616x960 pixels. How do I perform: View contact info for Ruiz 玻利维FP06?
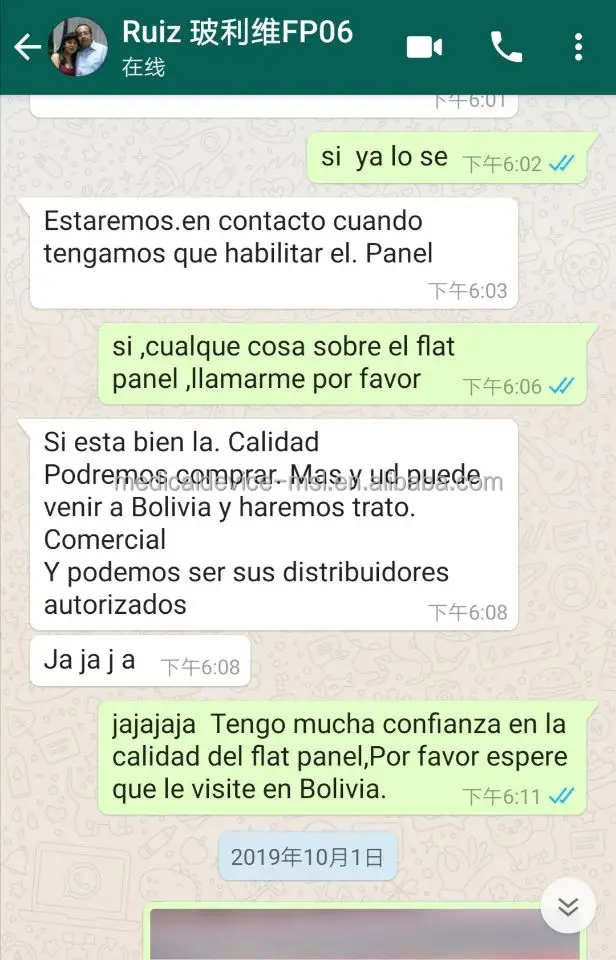237,46
